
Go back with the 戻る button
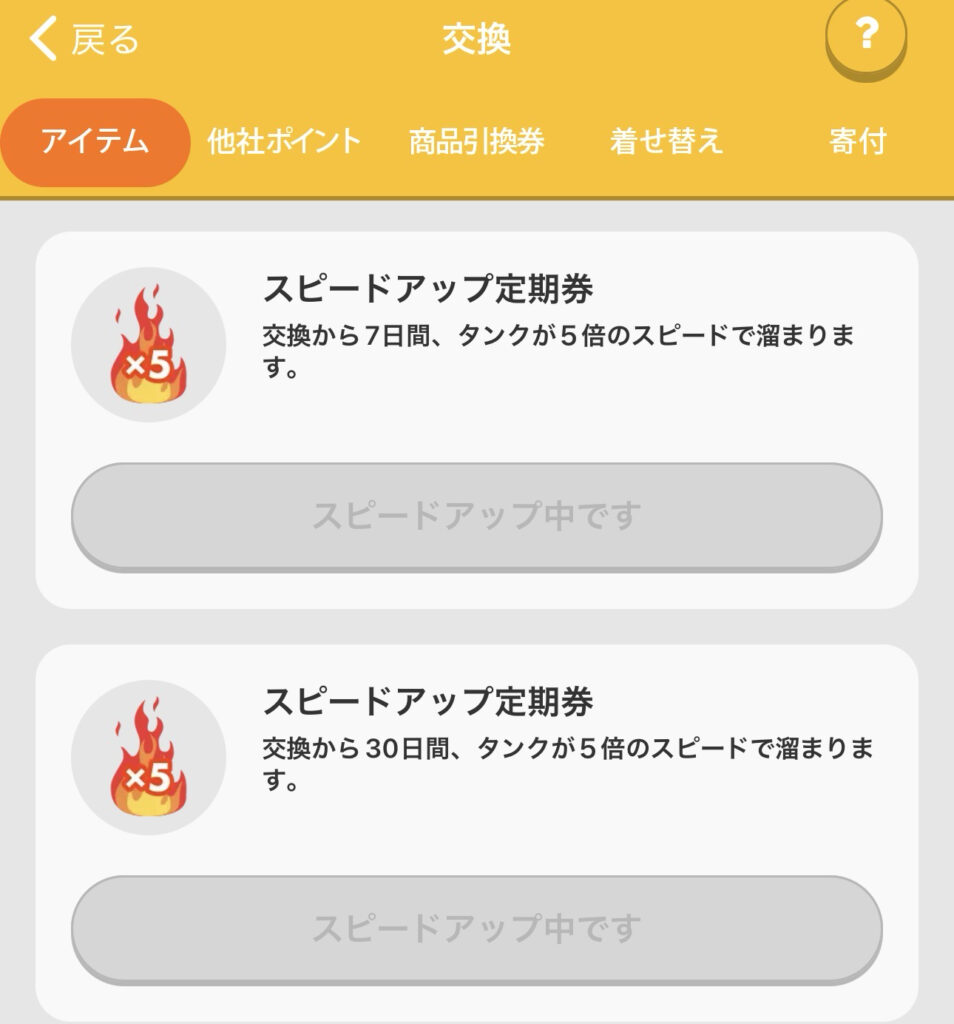[x=84, y=40]
